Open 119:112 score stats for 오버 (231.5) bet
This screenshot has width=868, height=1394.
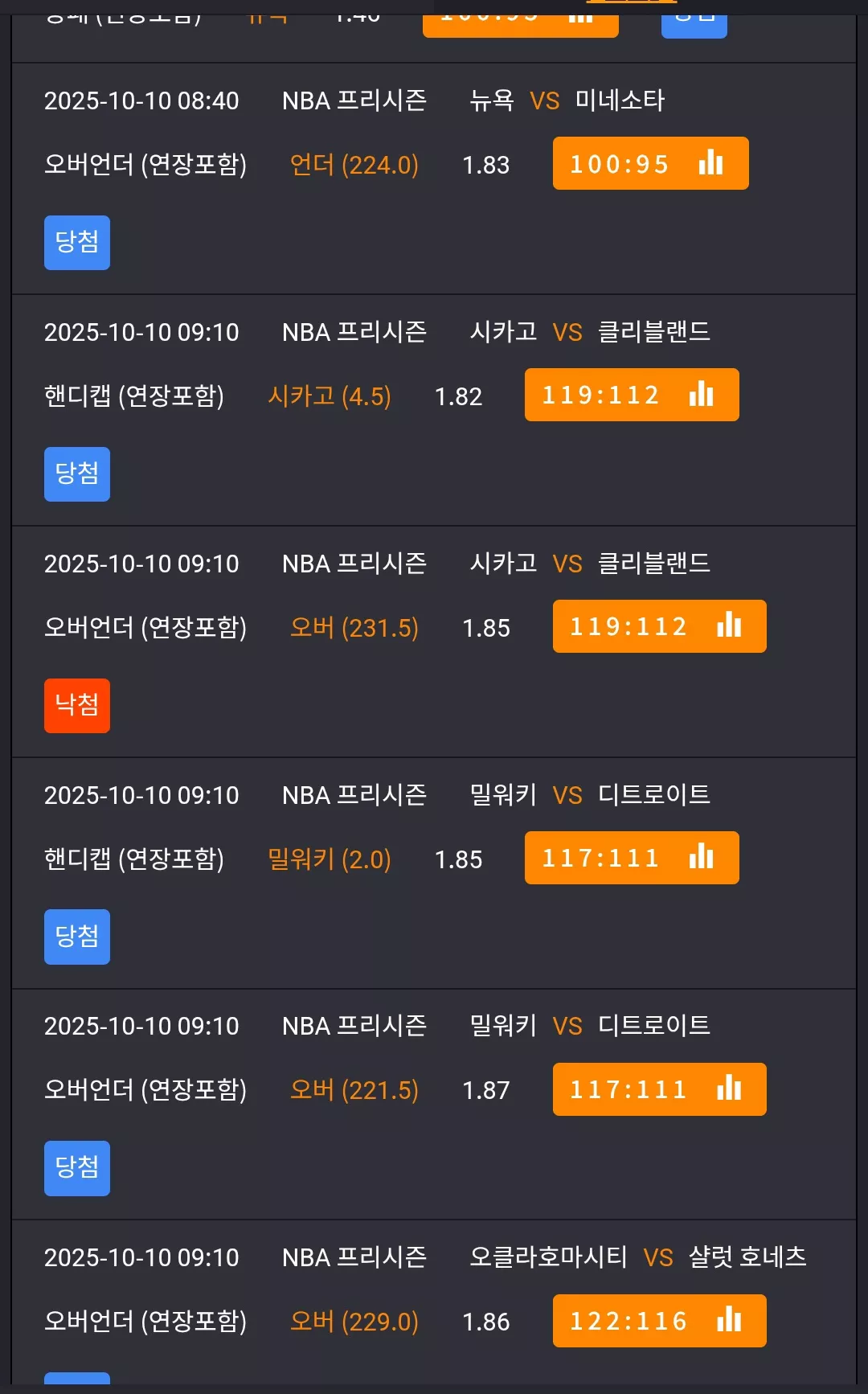pos(659,626)
